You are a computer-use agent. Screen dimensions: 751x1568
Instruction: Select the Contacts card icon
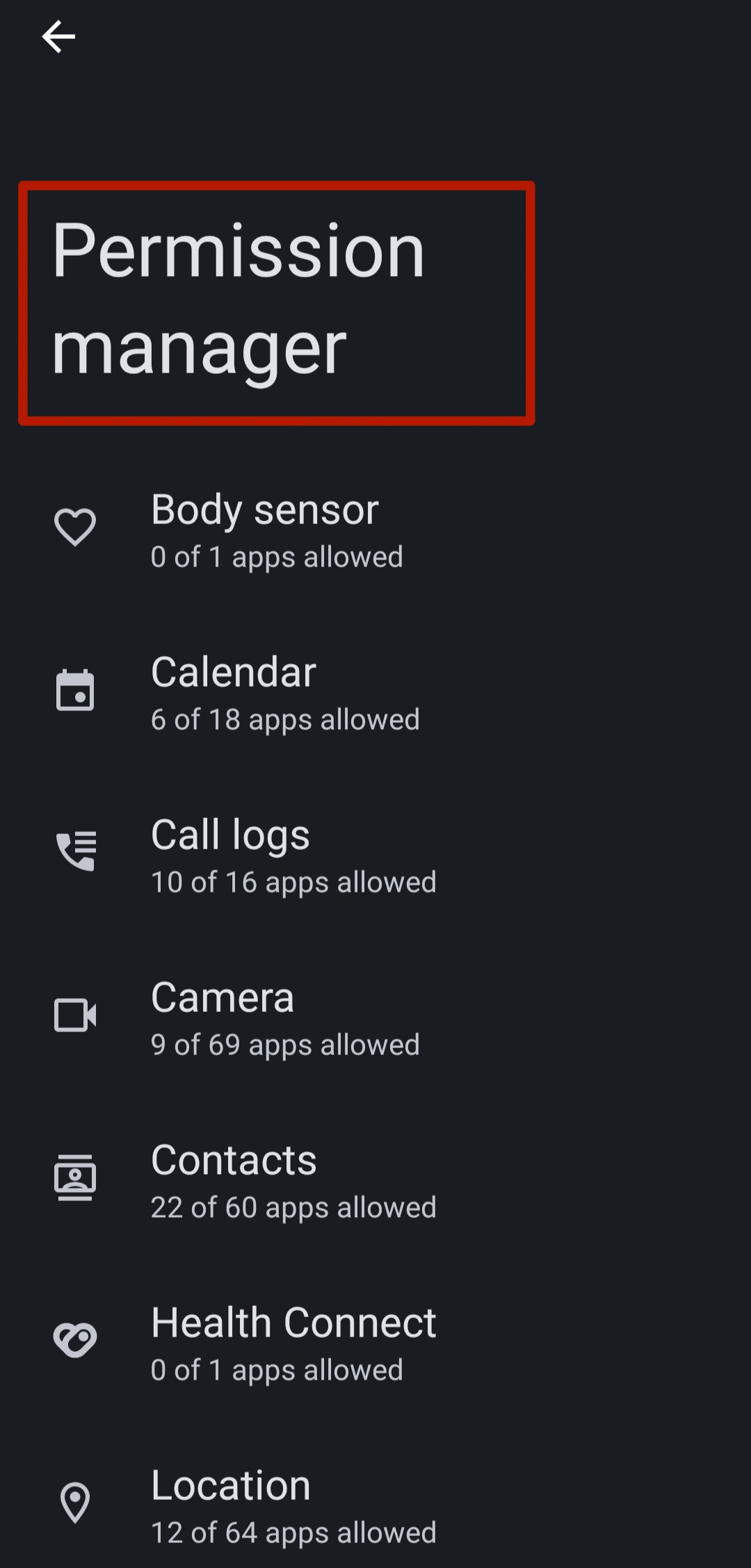[75, 1177]
